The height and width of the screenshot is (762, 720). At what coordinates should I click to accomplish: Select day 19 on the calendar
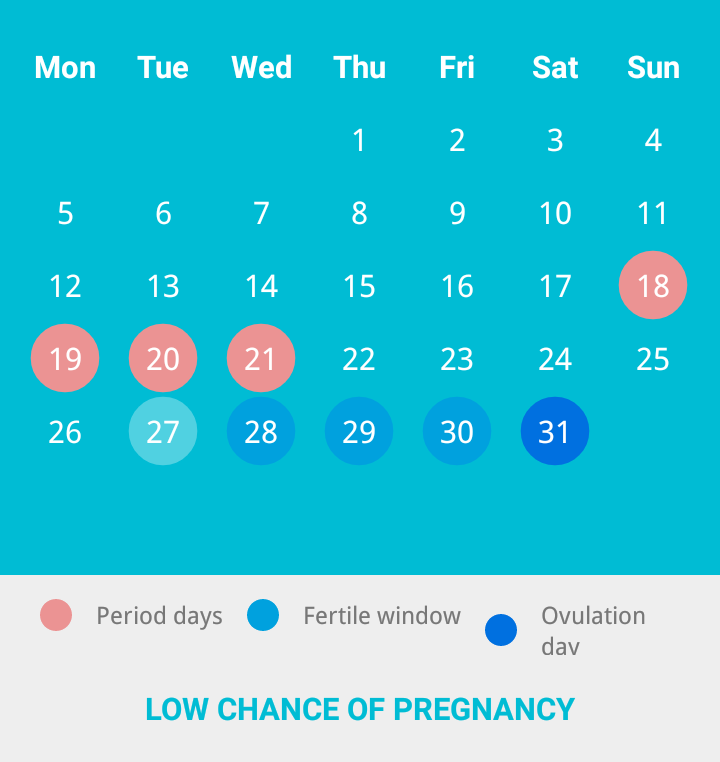[65, 358]
